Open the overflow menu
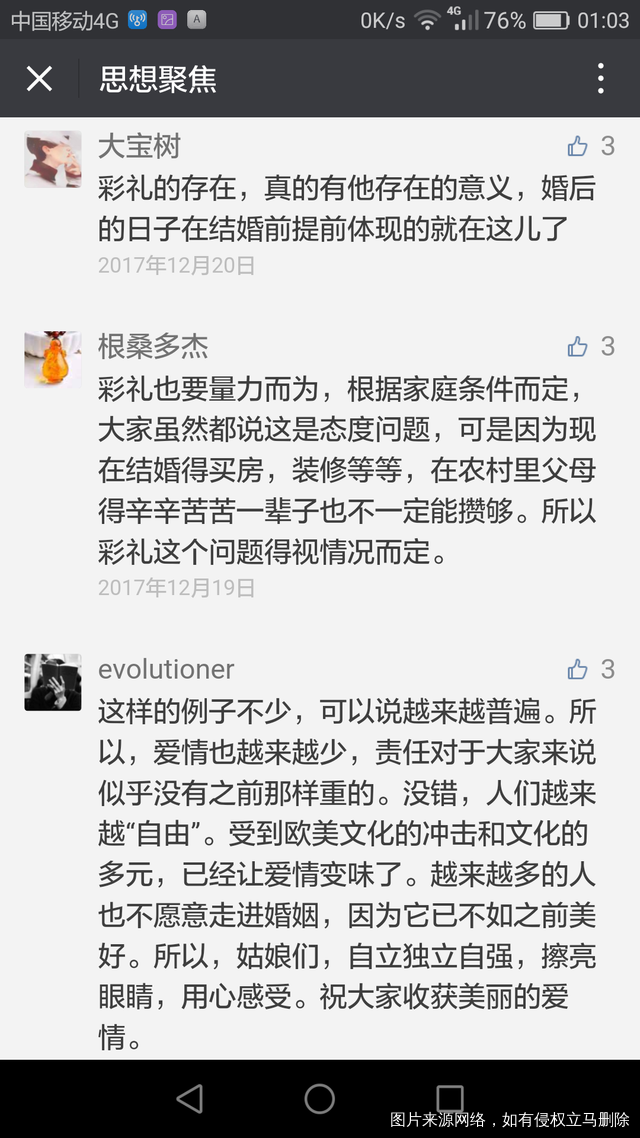 click(600, 79)
